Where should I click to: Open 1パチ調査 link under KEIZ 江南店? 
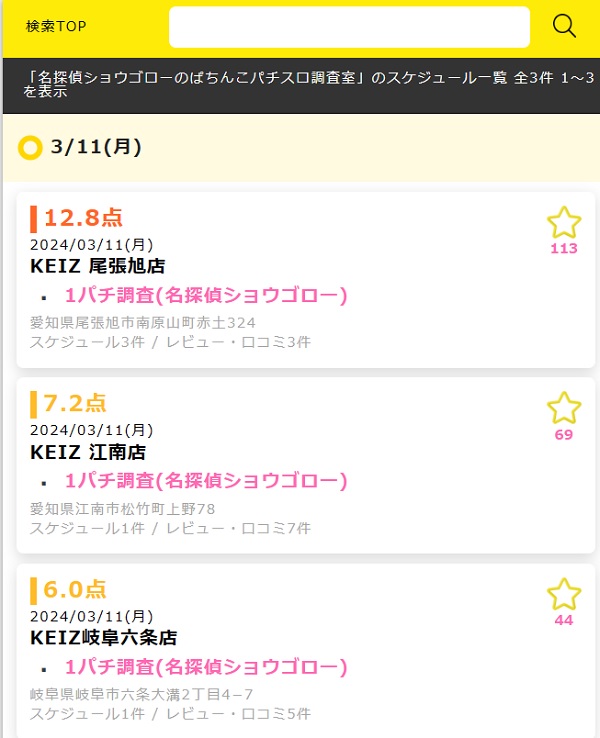pyautogui.click(x=206, y=481)
